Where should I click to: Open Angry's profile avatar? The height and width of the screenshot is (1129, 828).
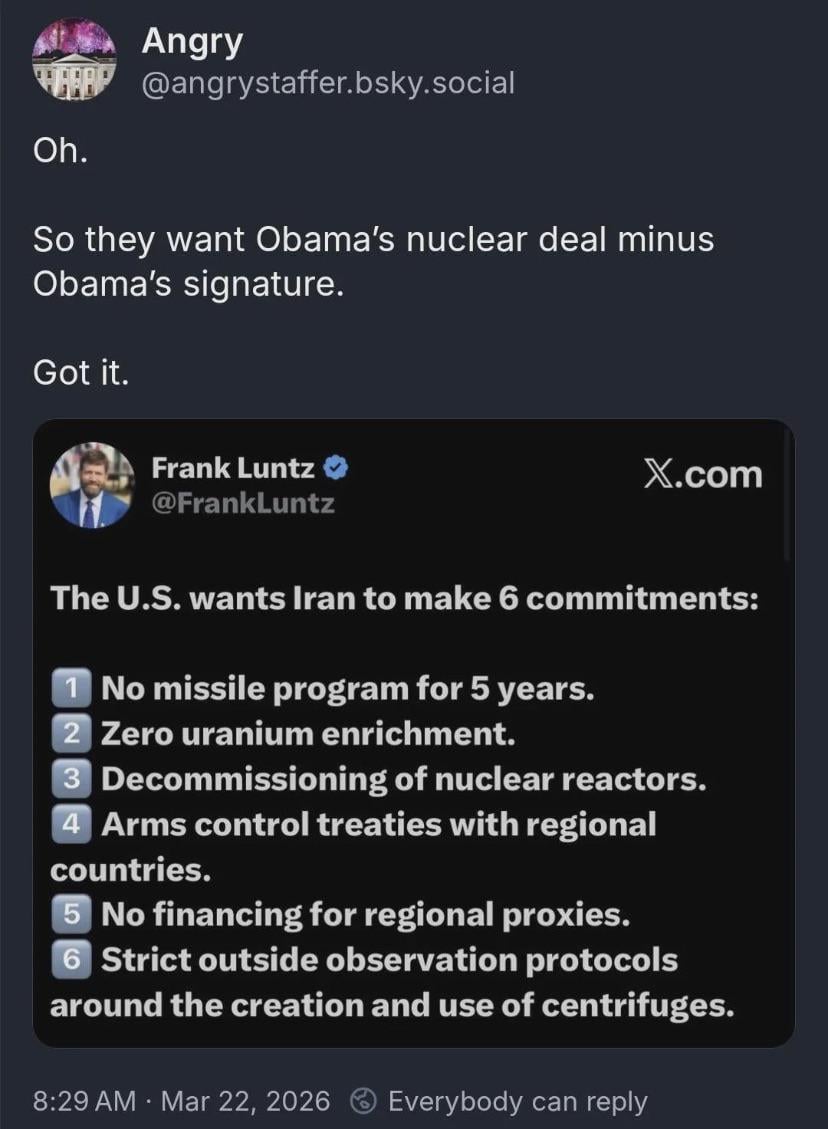(x=74, y=60)
